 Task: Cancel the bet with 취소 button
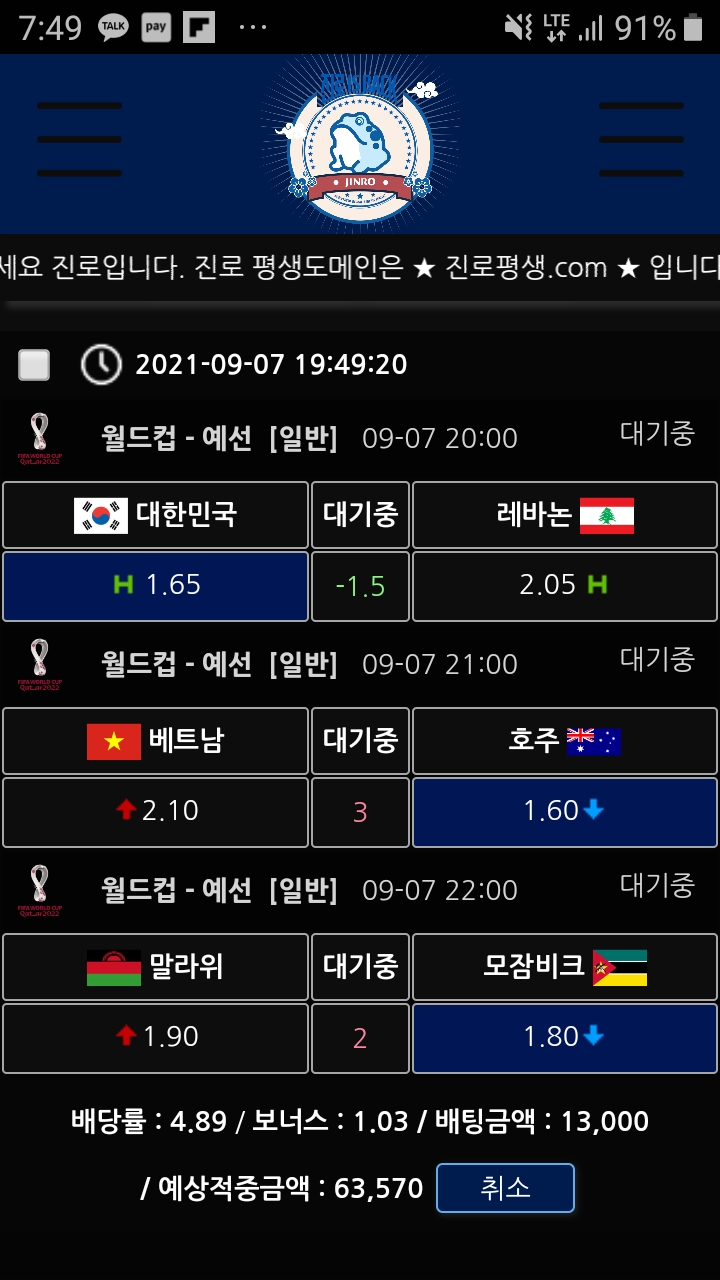[505, 1188]
